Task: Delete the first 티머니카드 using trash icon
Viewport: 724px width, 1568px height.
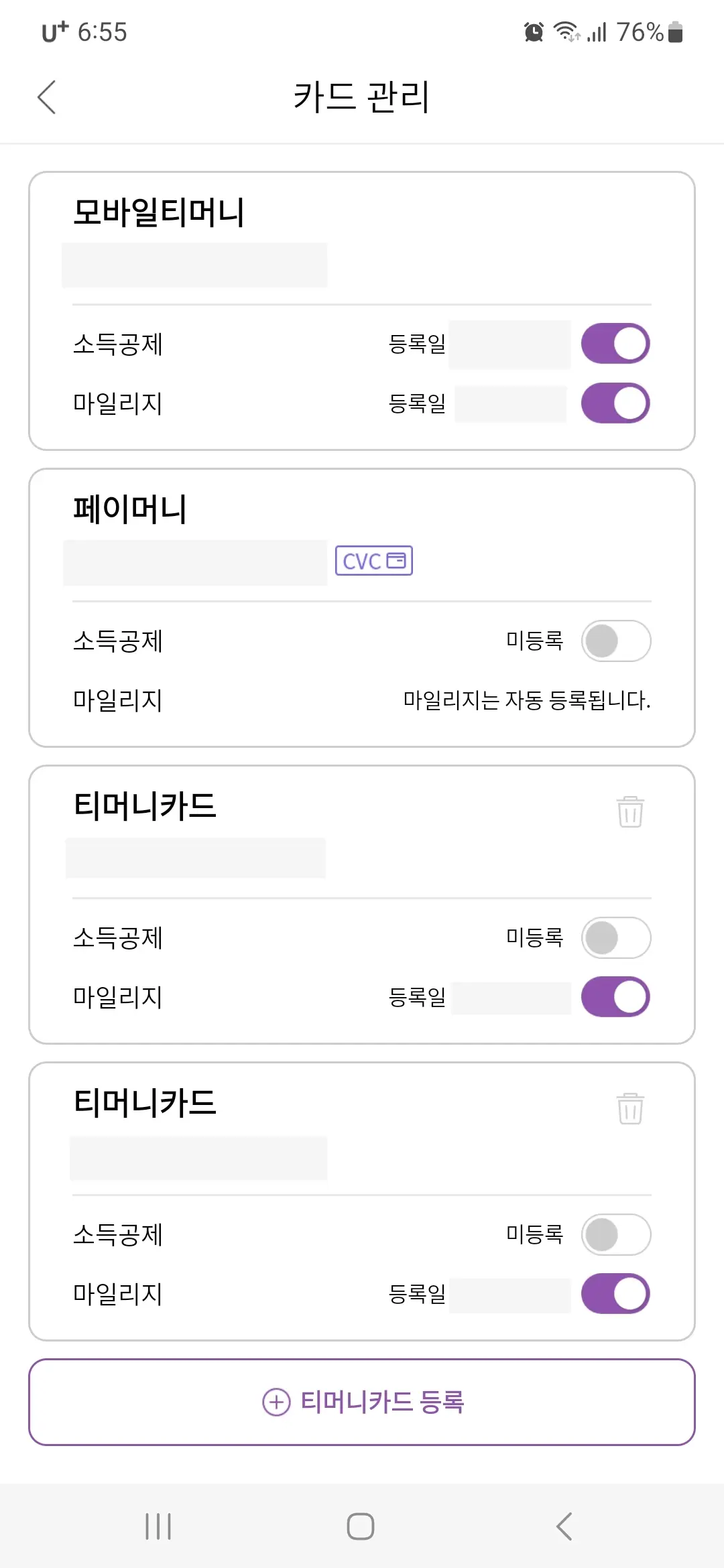Action: tap(629, 811)
